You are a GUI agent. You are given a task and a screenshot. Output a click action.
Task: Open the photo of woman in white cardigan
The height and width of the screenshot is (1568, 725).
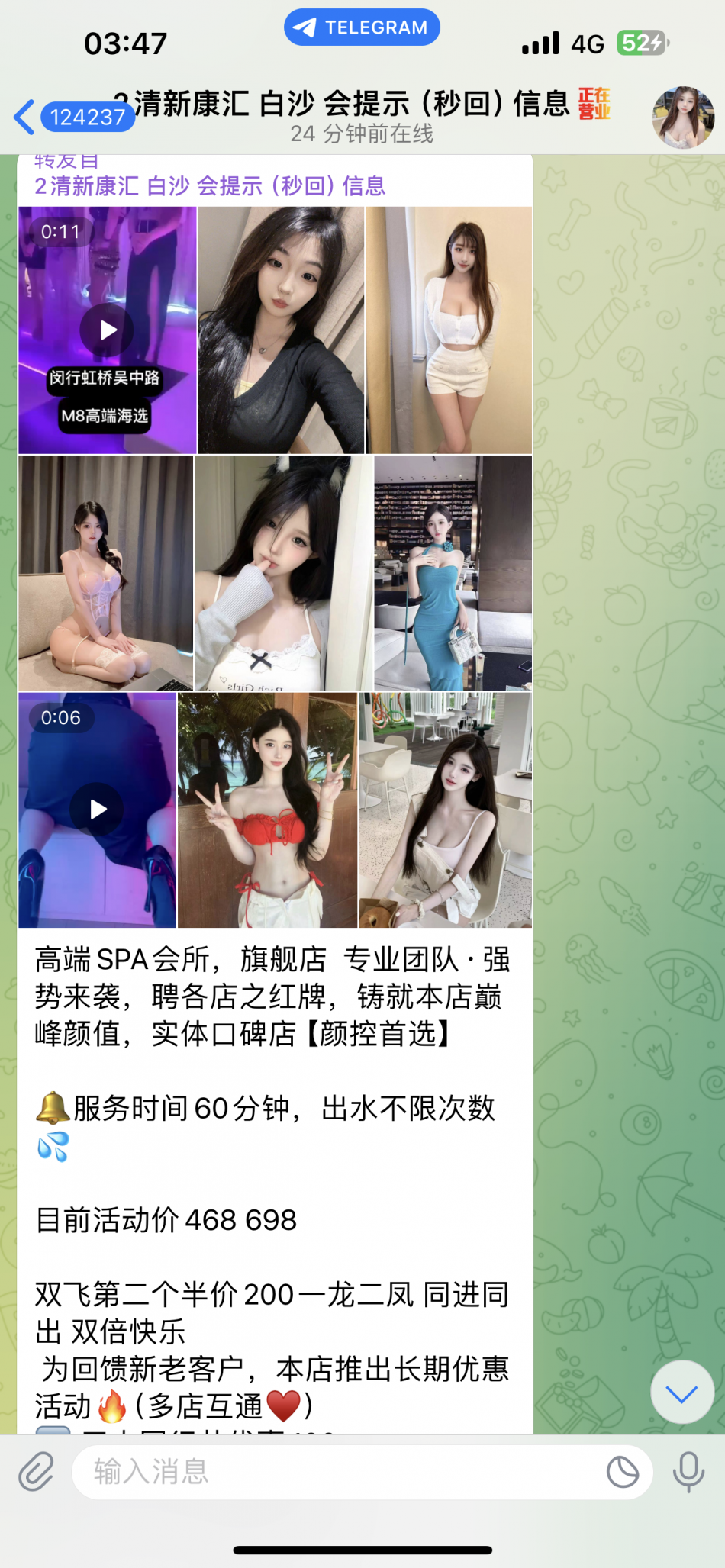(449, 330)
